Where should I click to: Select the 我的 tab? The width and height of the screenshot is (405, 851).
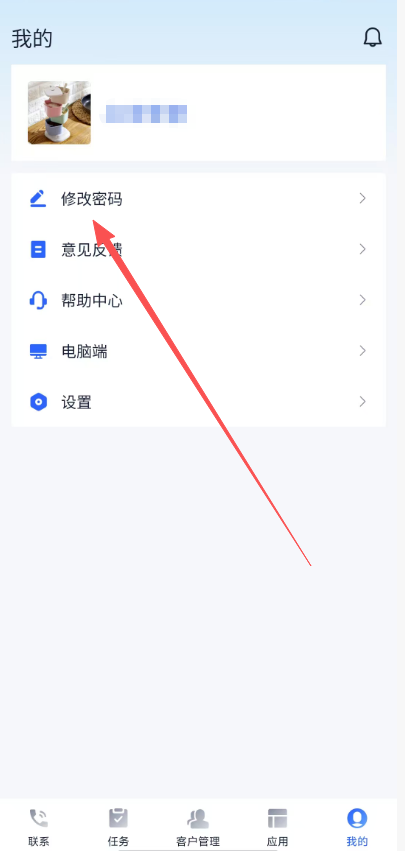(x=357, y=826)
